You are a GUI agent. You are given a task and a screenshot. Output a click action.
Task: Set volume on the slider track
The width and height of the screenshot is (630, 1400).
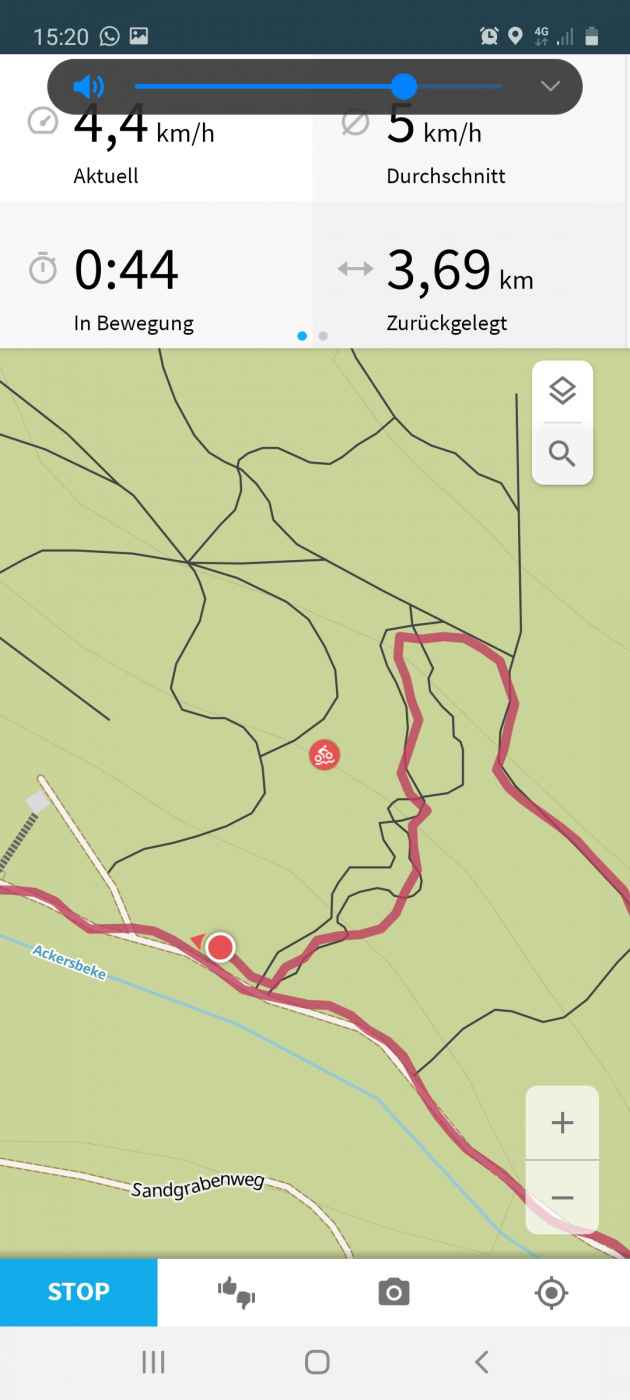[318, 86]
